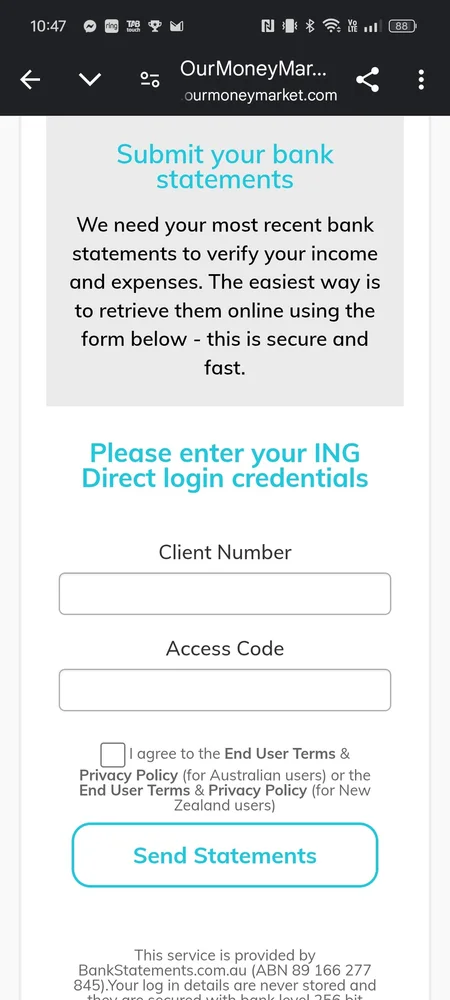450x1000 pixels.
Task: Open the Privacy Policy link for Australian users
Action: click(x=128, y=776)
